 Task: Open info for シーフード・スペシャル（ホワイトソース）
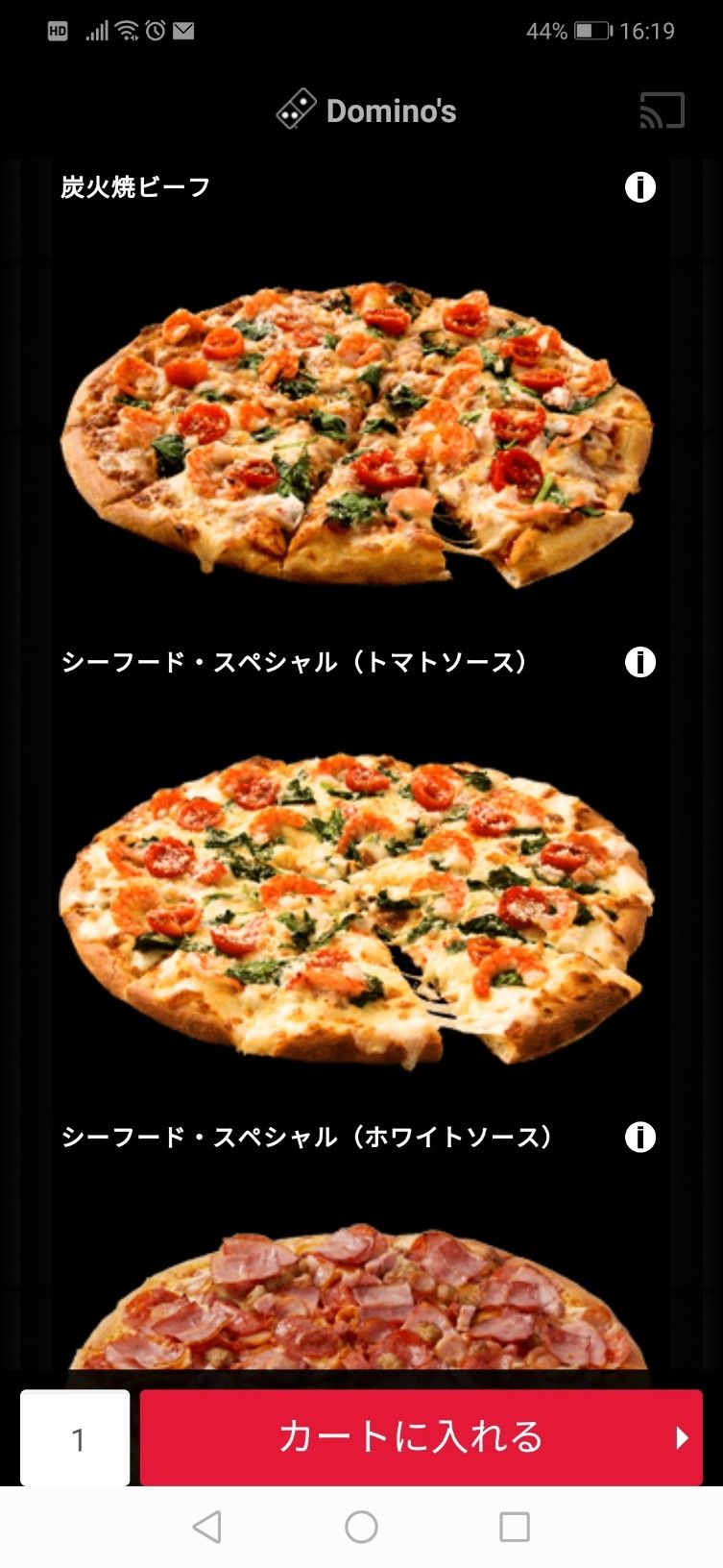(x=639, y=1137)
